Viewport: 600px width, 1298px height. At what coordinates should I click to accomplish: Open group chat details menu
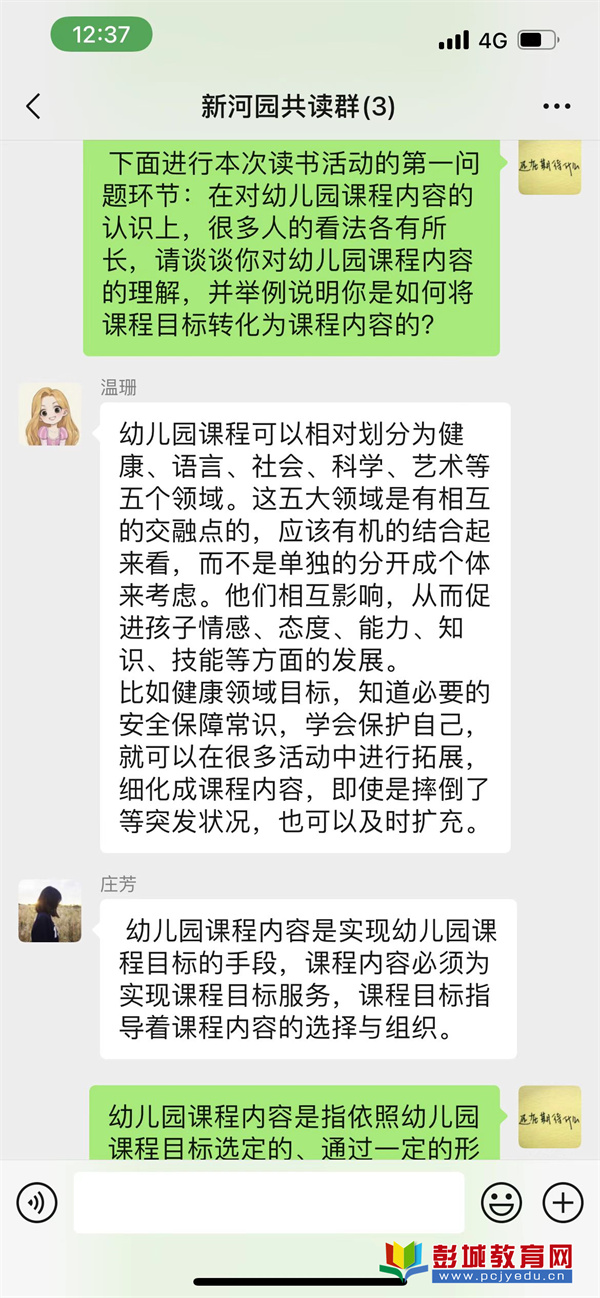tap(555, 106)
